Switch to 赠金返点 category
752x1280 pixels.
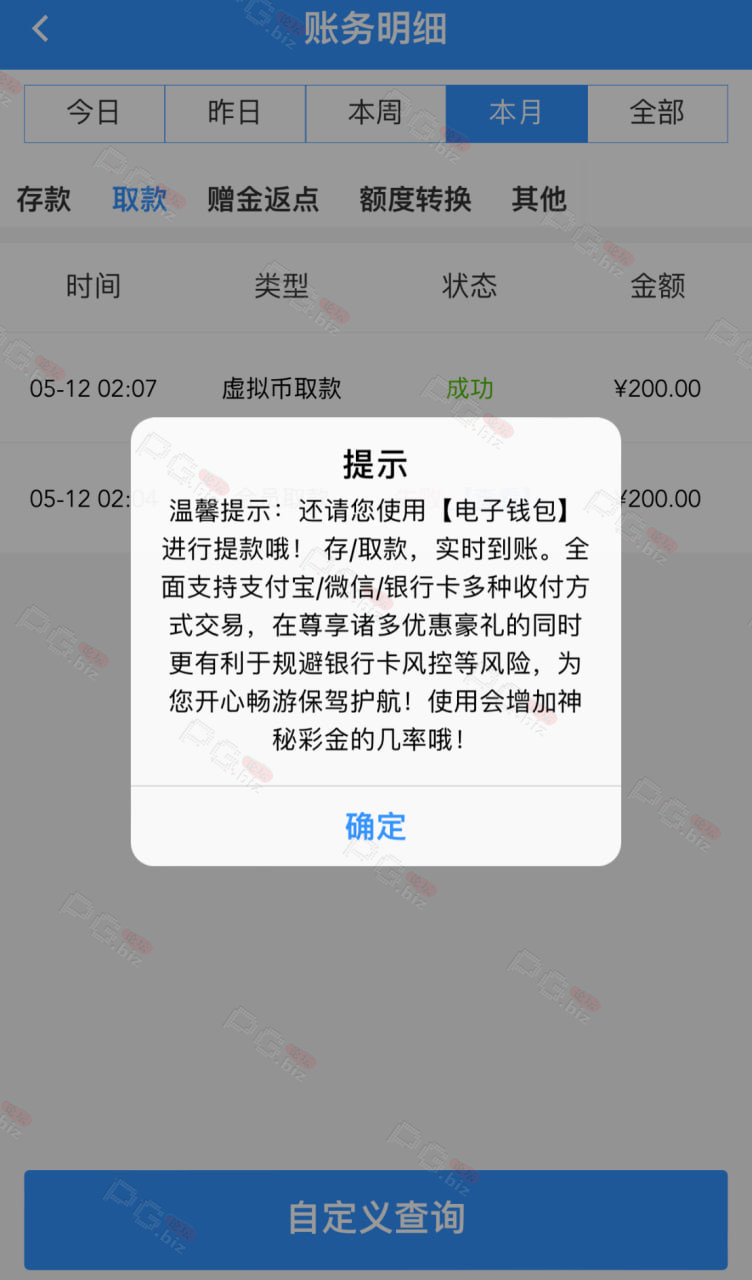point(263,199)
